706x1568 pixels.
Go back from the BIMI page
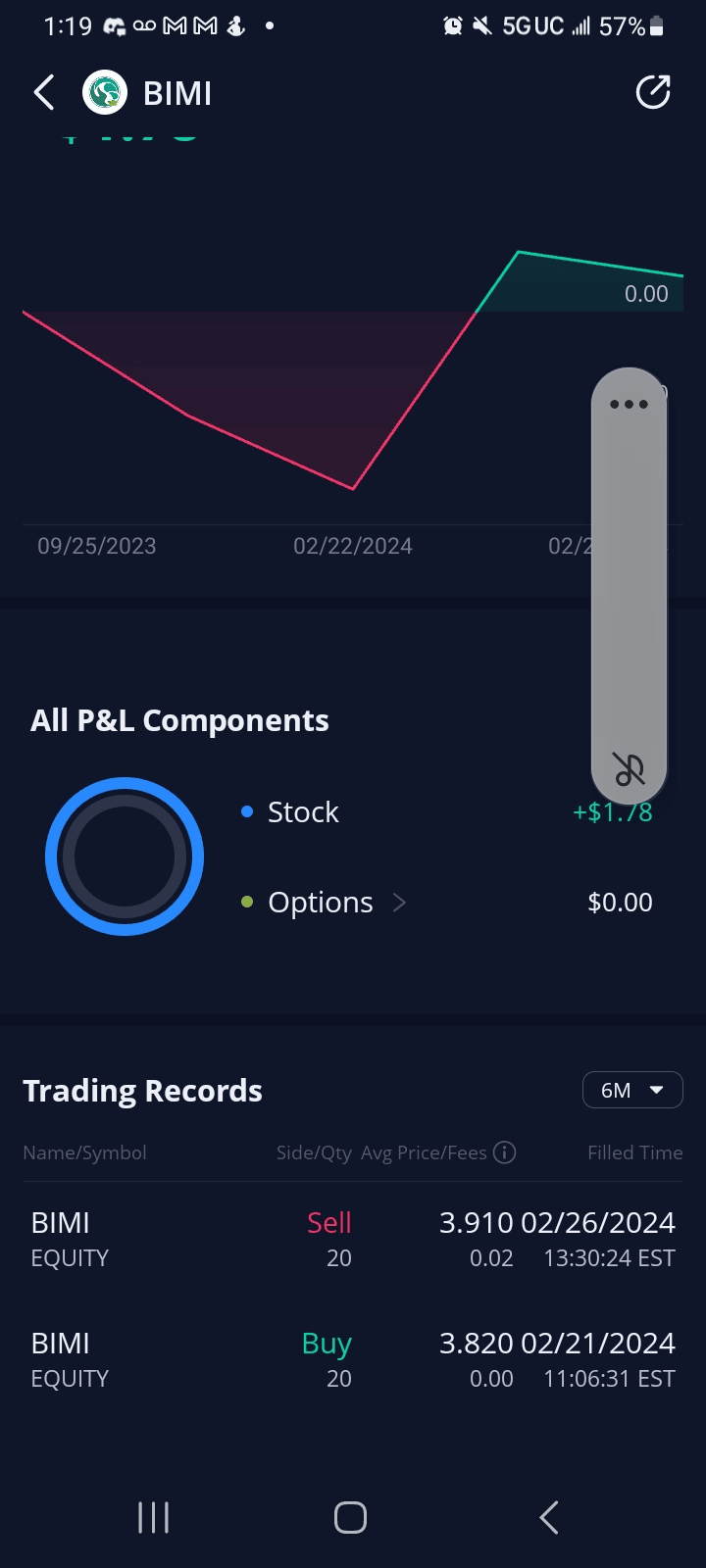point(44,93)
